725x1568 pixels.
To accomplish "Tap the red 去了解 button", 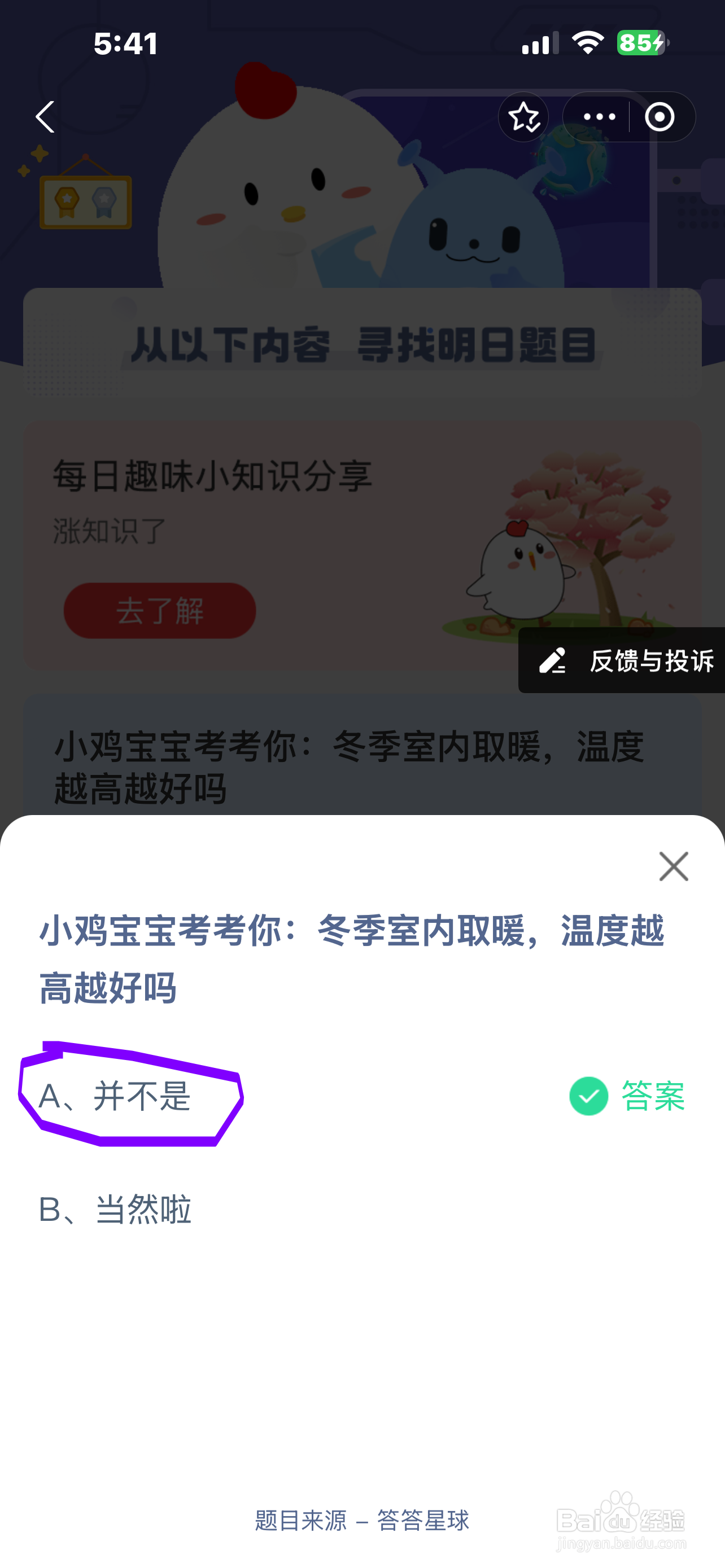I will point(160,612).
